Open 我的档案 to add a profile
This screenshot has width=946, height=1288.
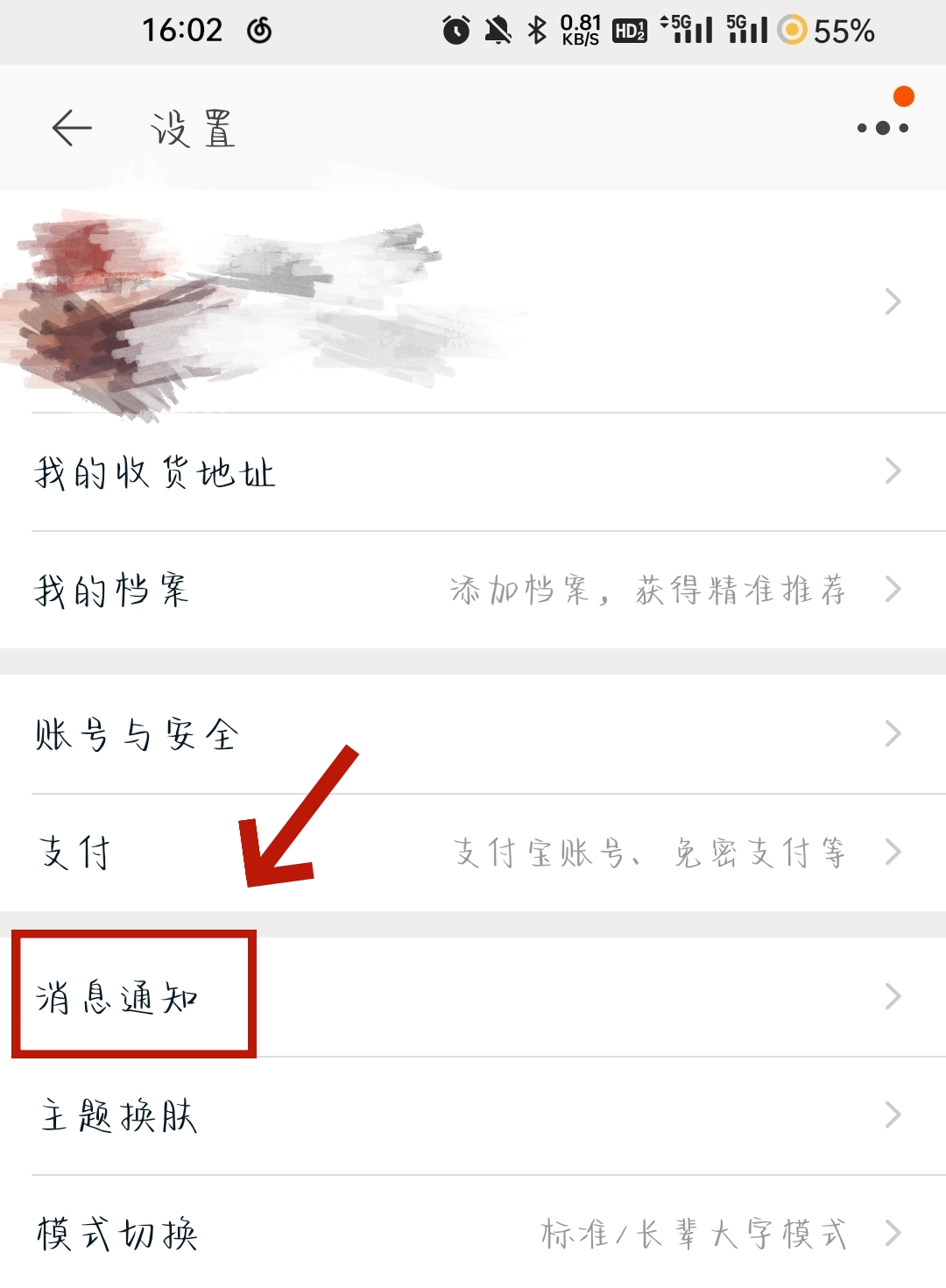click(473, 590)
